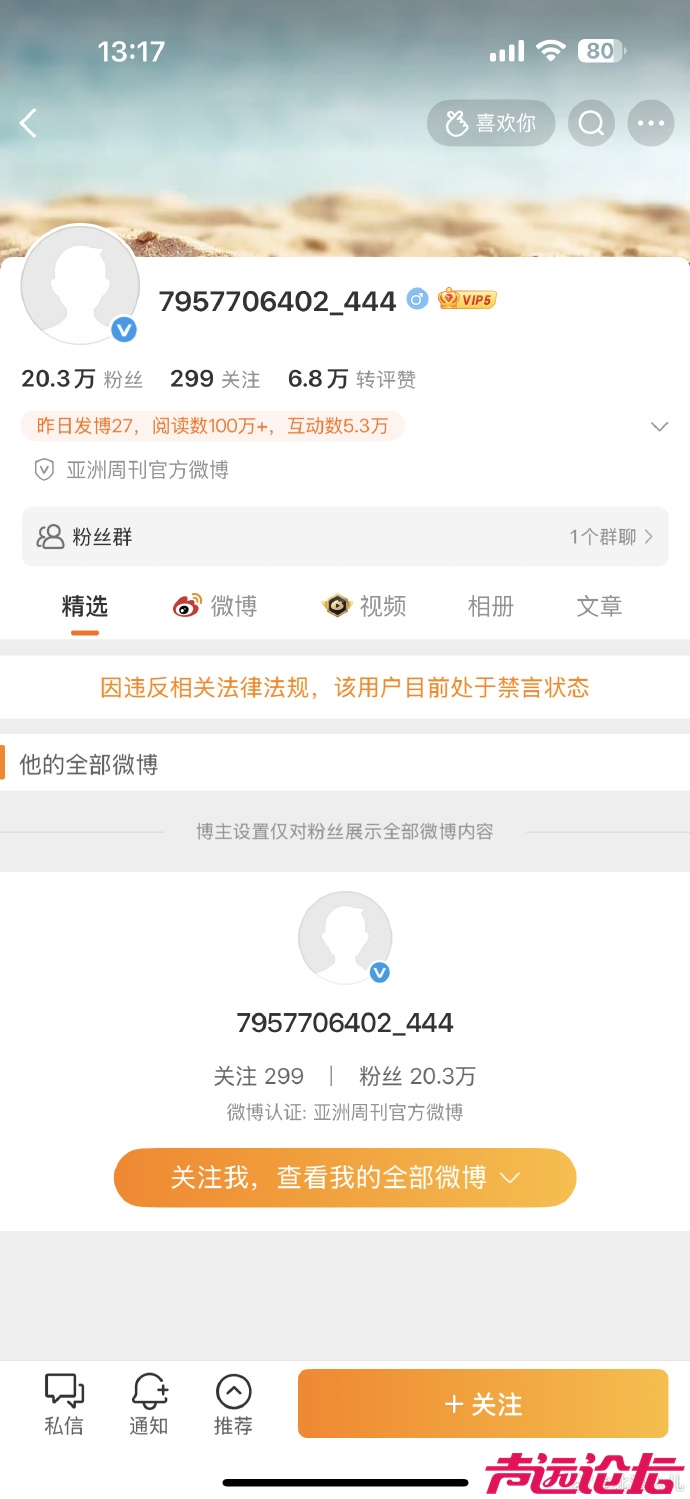
Task: Open the 20.3万 粉丝 list
Action: click(x=82, y=379)
